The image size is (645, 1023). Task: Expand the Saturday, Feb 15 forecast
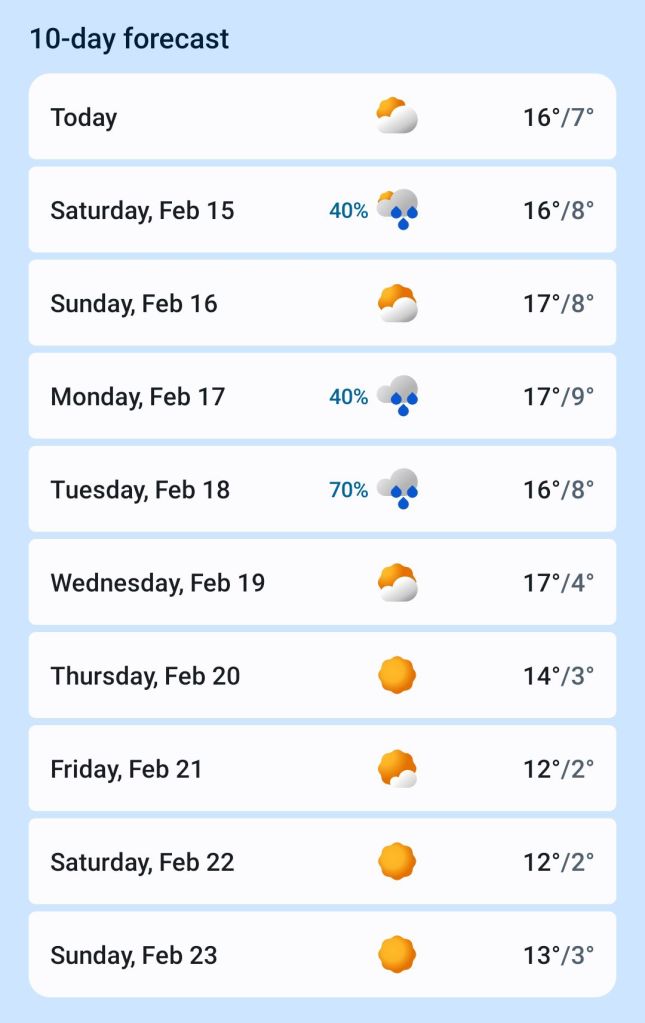322,210
